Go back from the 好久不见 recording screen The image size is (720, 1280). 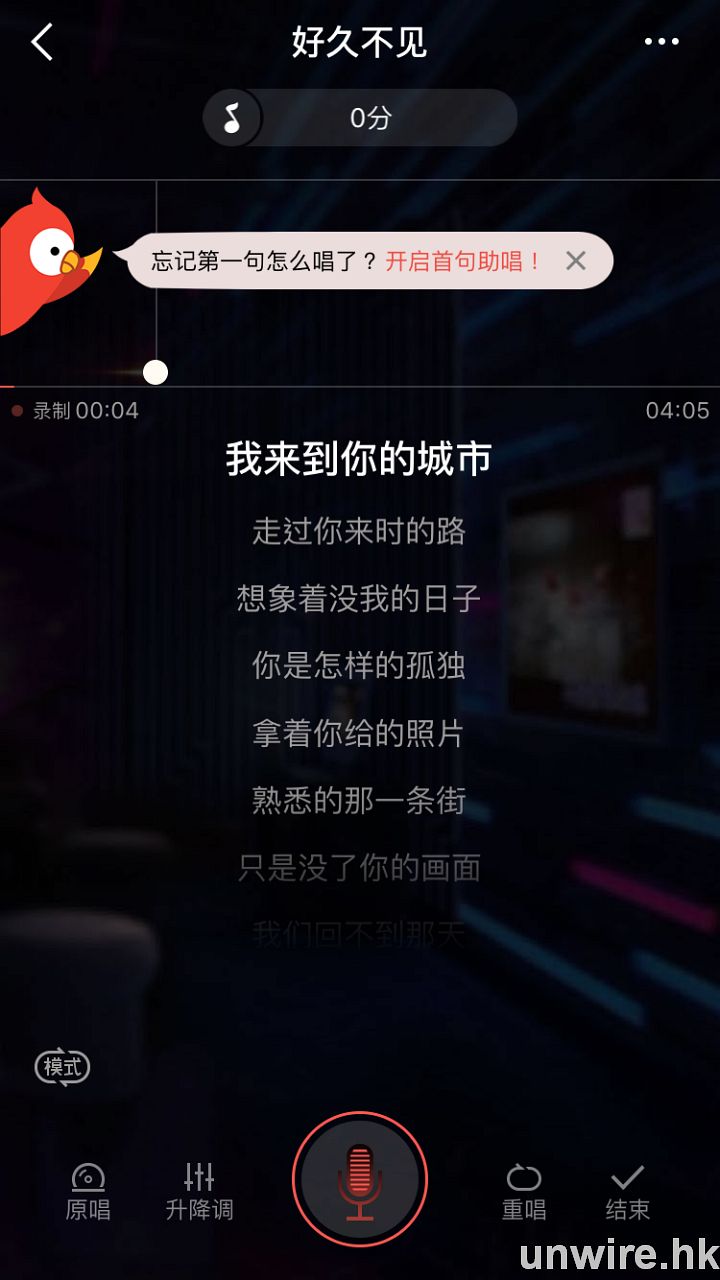pos(42,43)
